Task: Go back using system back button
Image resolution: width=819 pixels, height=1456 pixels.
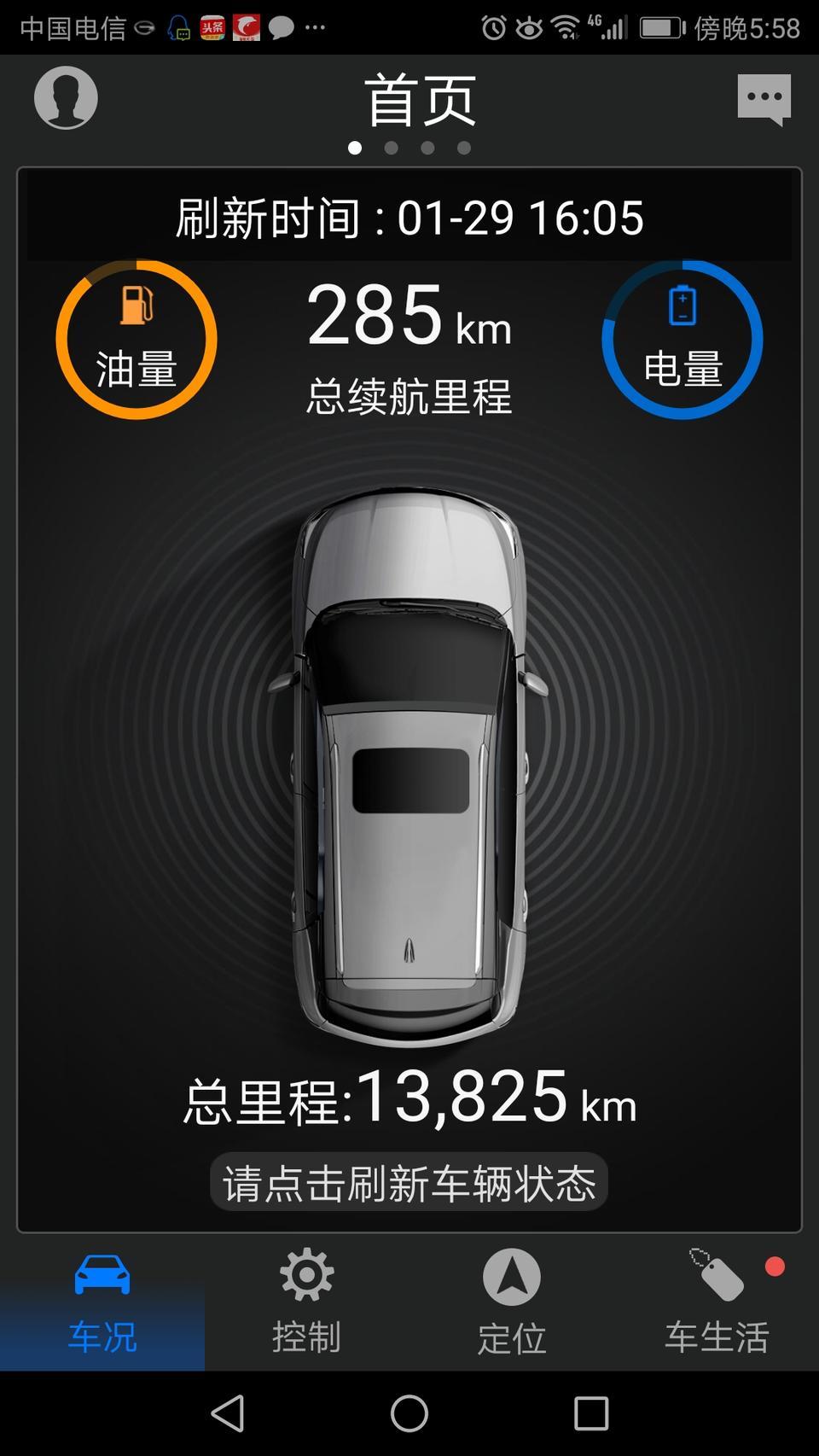Action: tap(228, 1413)
